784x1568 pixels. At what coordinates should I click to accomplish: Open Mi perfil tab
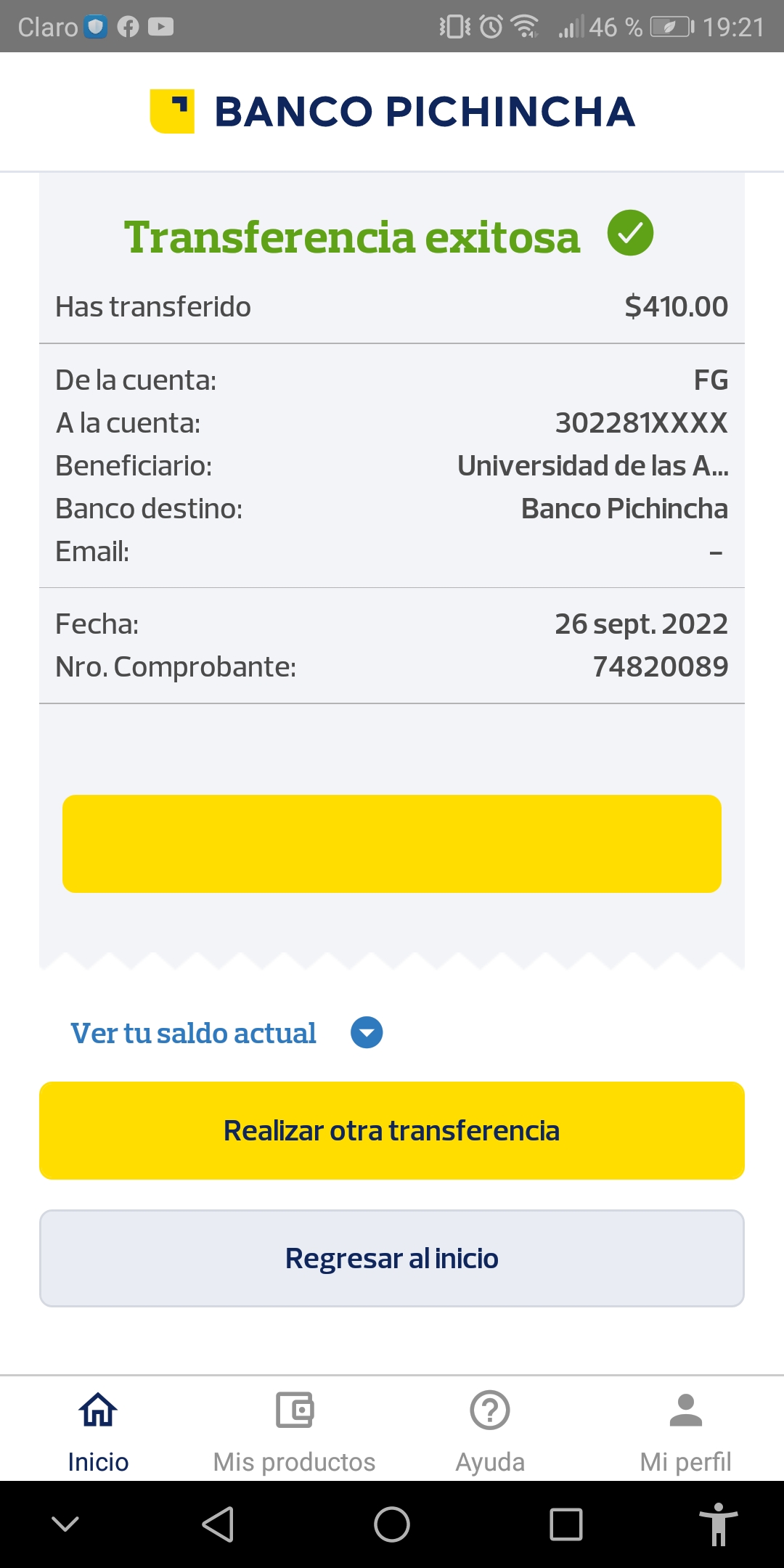[x=685, y=1430]
